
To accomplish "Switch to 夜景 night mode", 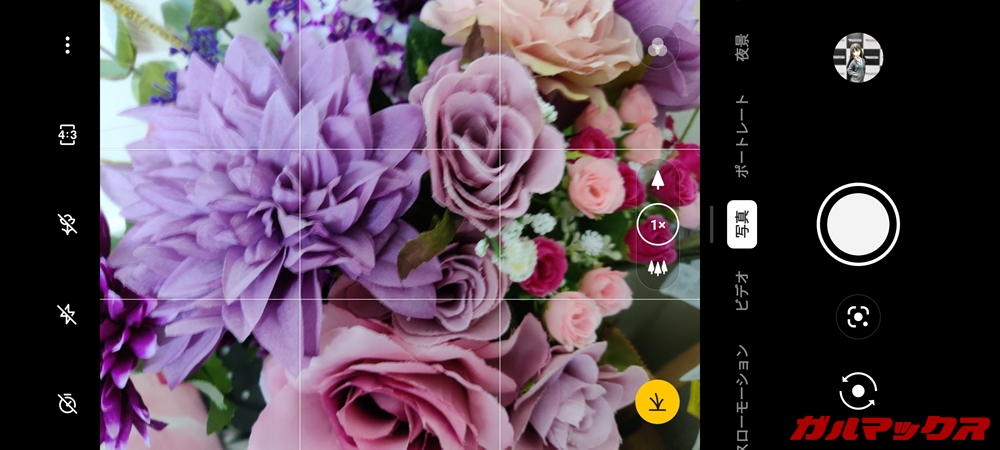I will tap(742, 49).
